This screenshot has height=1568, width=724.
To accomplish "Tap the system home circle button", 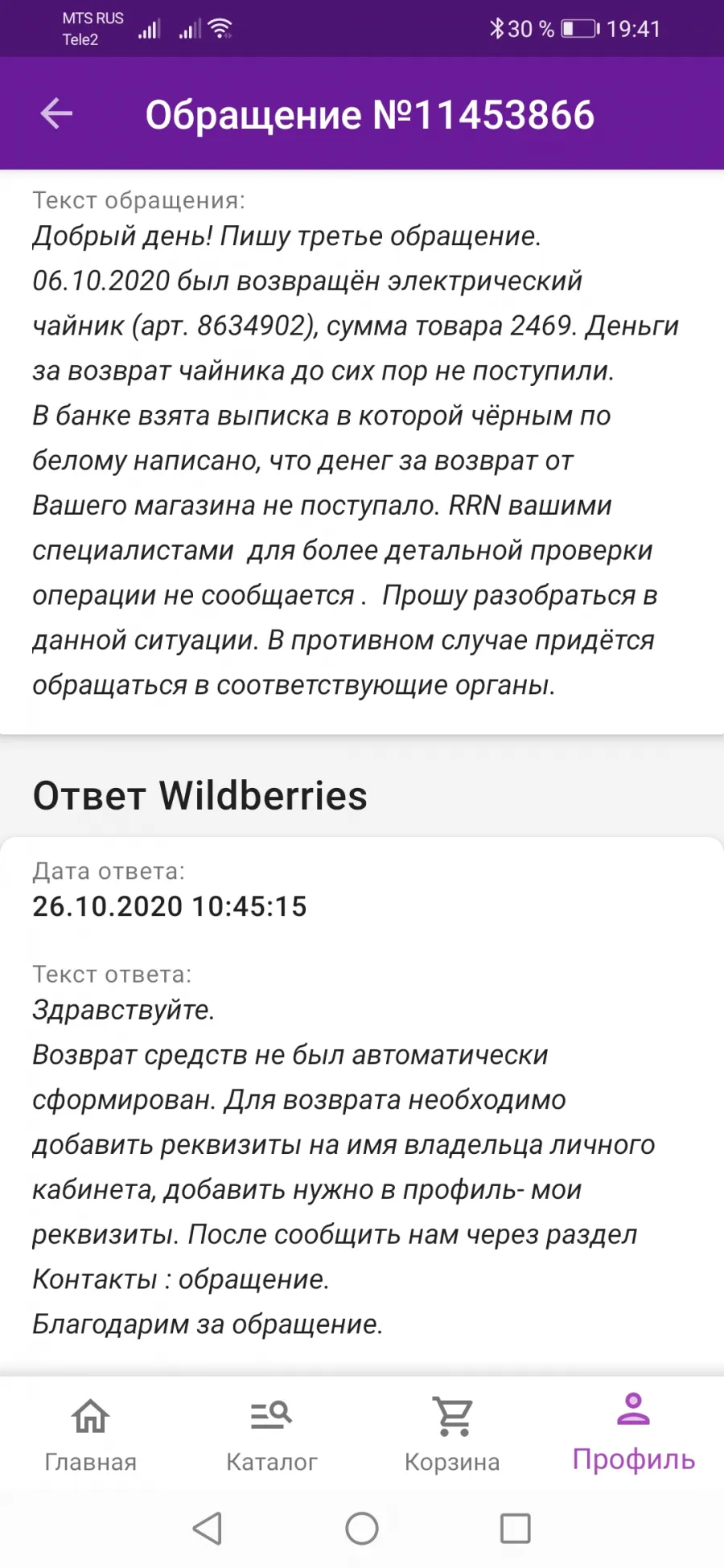I will pos(362,1528).
